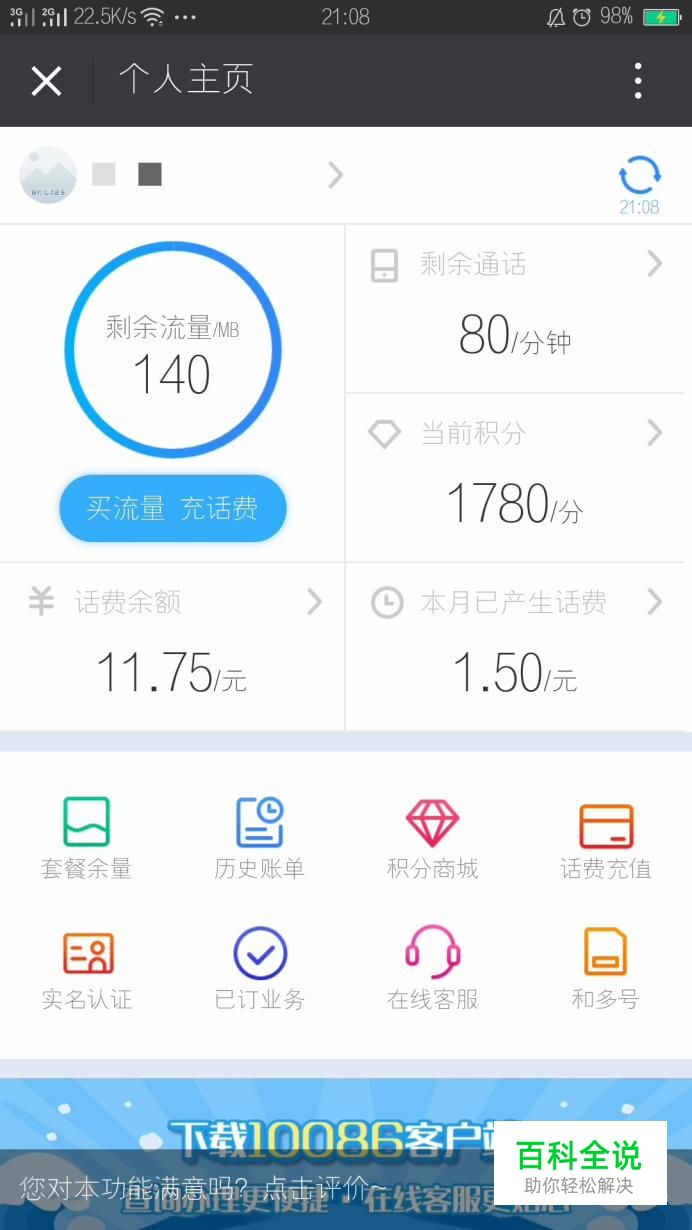Image resolution: width=692 pixels, height=1230 pixels.
Task: Open 剩余通话 details
Action: [x=515, y=310]
